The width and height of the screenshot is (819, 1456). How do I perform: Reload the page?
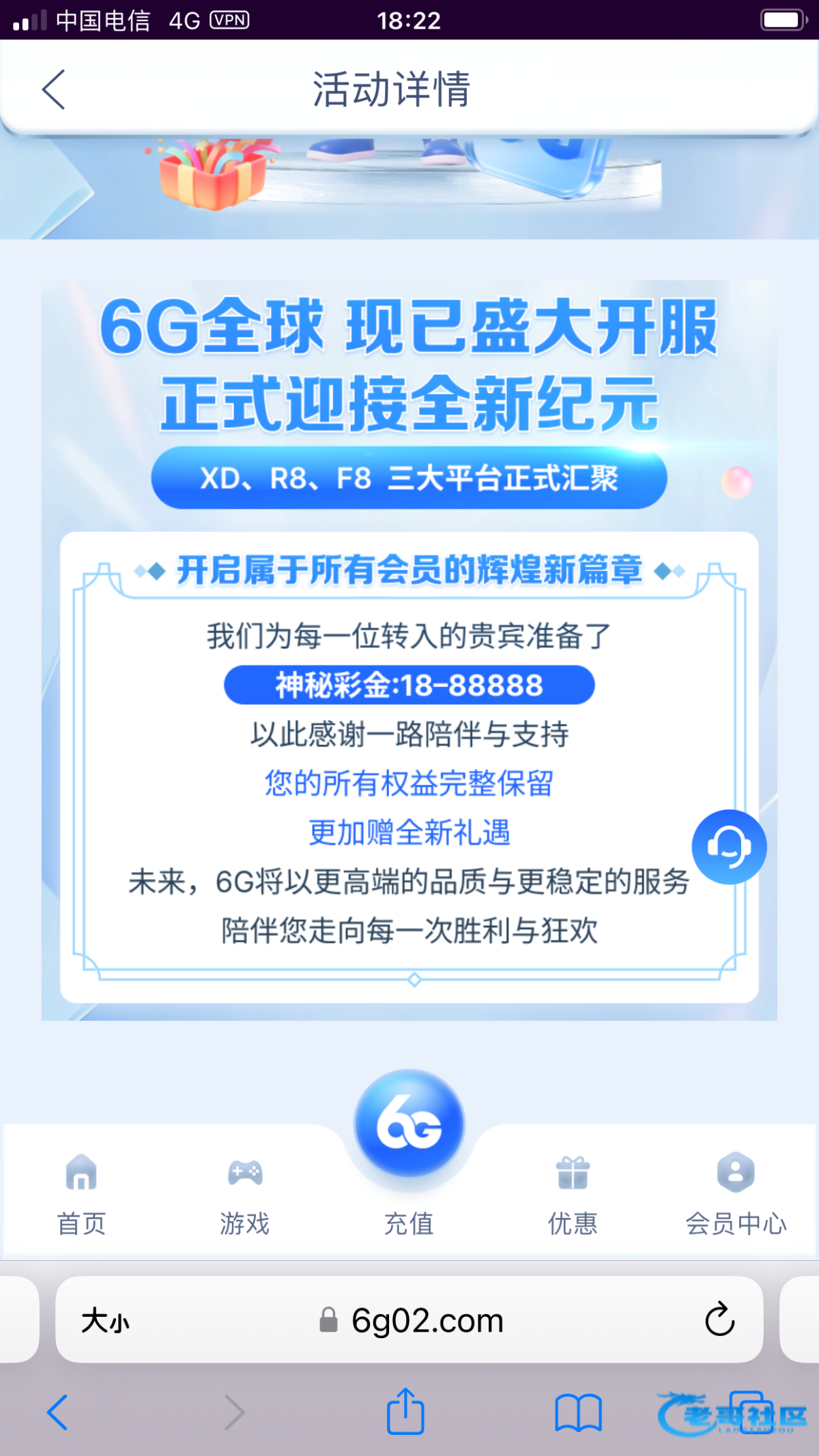(x=719, y=1320)
